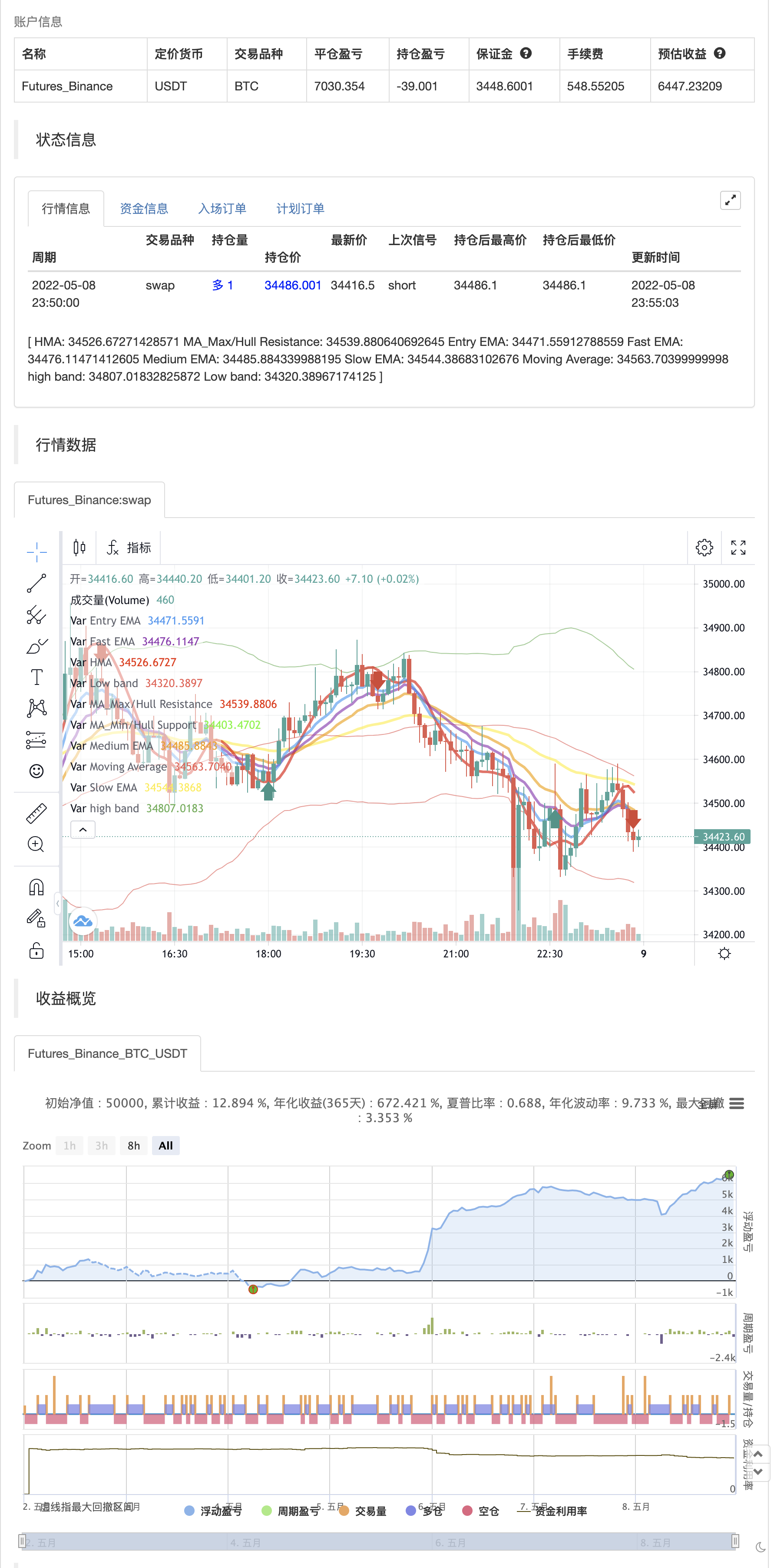Viewport: 774px width, 1568px height.
Task: Collapse the indicator legend list
Action: click(83, 830)
